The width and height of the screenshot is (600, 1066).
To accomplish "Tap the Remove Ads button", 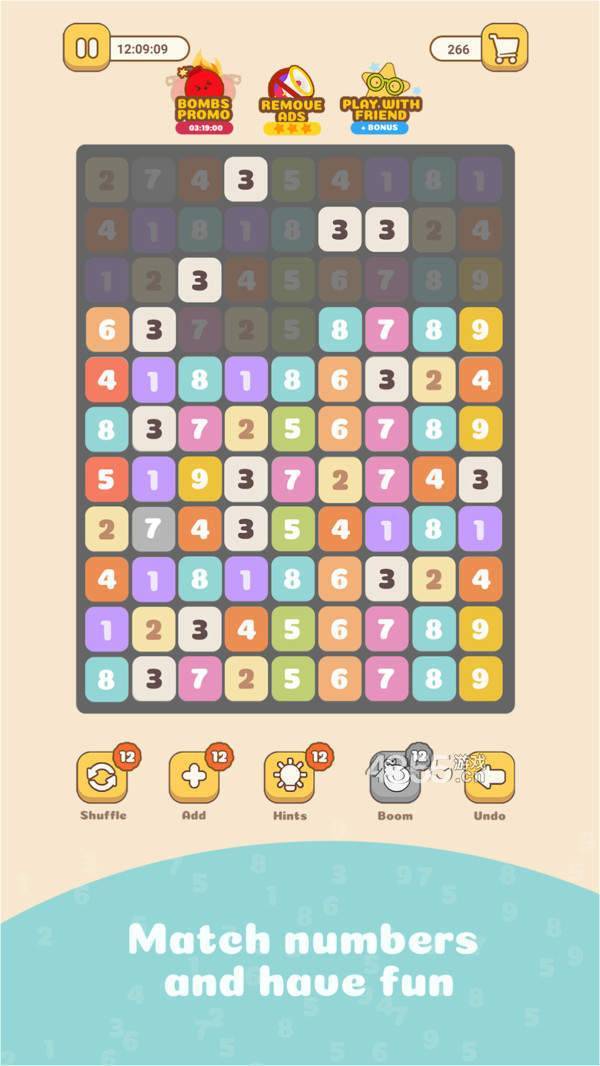I will coord(291,100).
